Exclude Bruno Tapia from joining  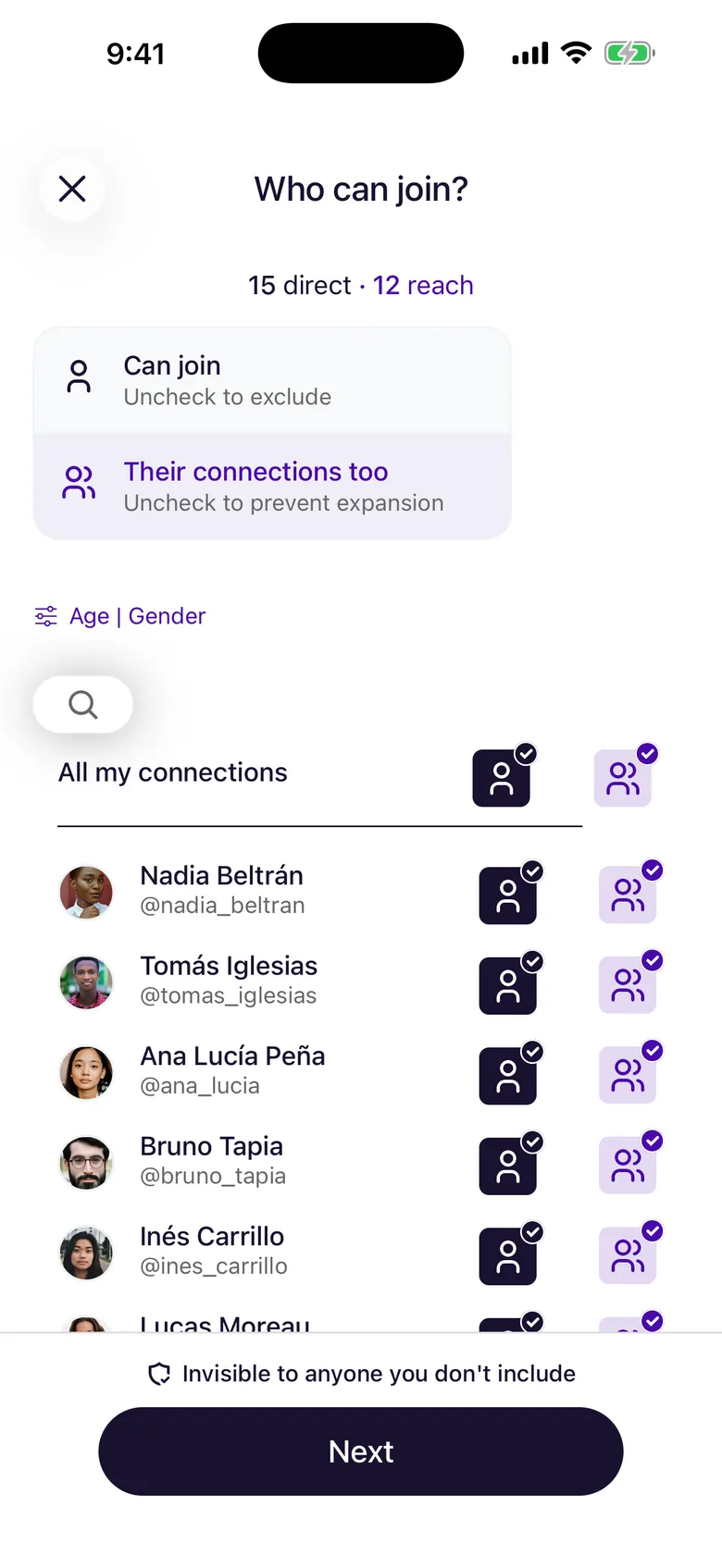[508, 1165]
